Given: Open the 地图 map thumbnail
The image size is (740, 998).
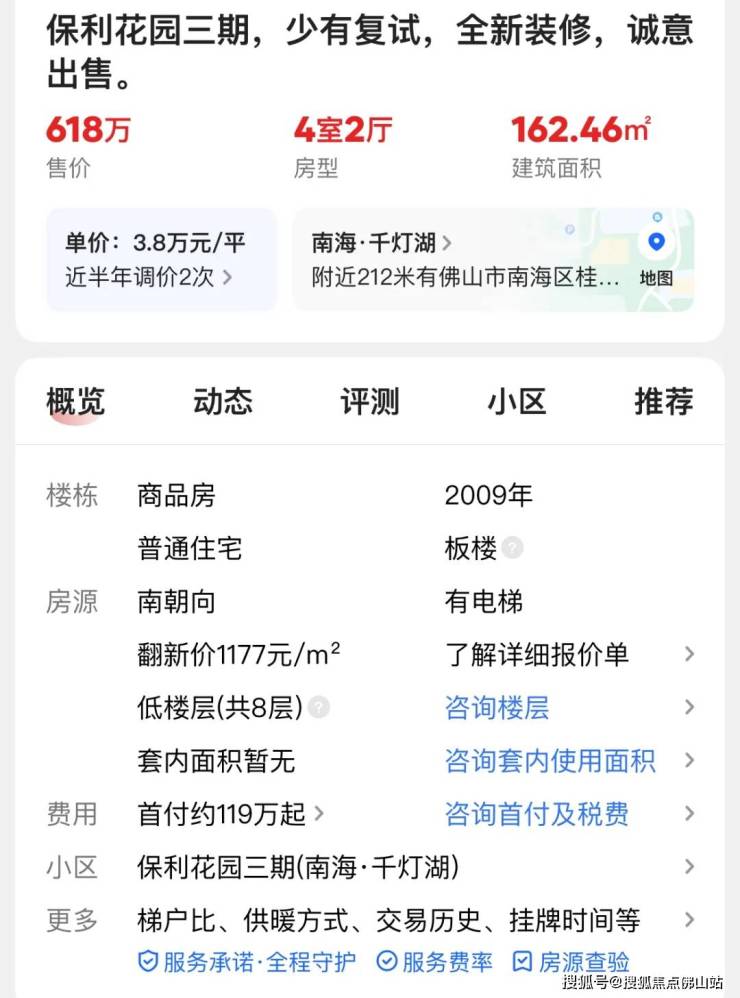Looking at the screenshot, I should [656, 259].
